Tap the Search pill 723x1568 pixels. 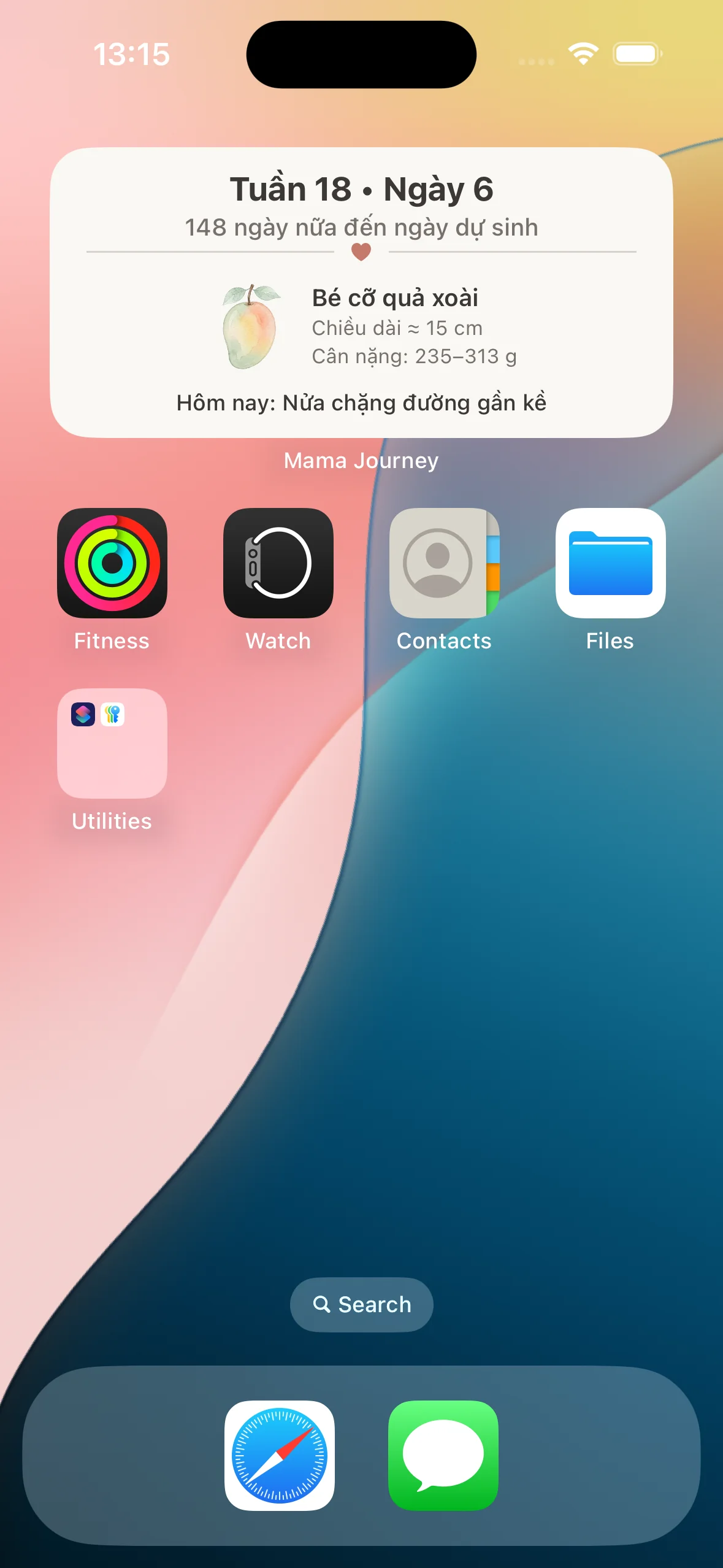pos(361,1304)
